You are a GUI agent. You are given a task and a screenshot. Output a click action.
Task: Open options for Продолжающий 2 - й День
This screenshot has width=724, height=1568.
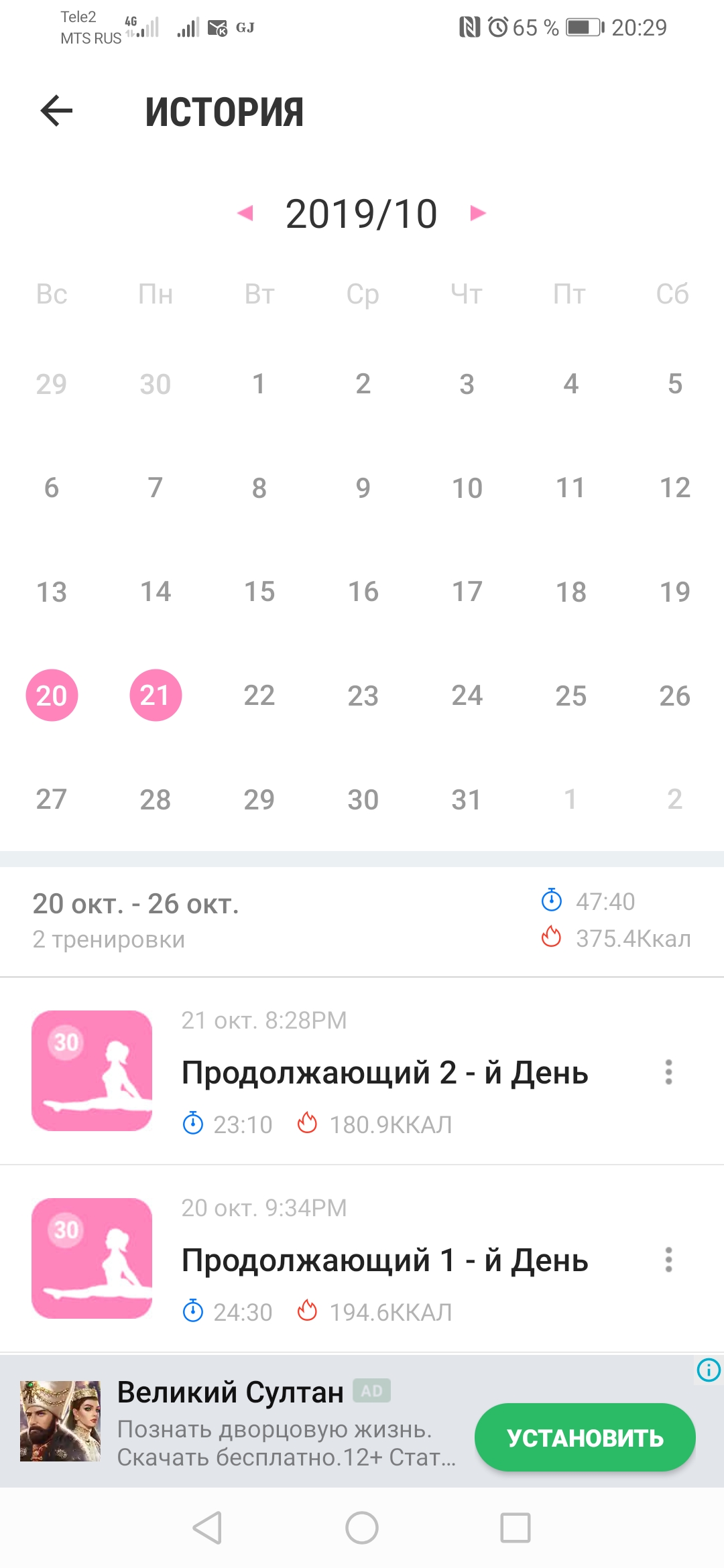tap(668, 1072)
